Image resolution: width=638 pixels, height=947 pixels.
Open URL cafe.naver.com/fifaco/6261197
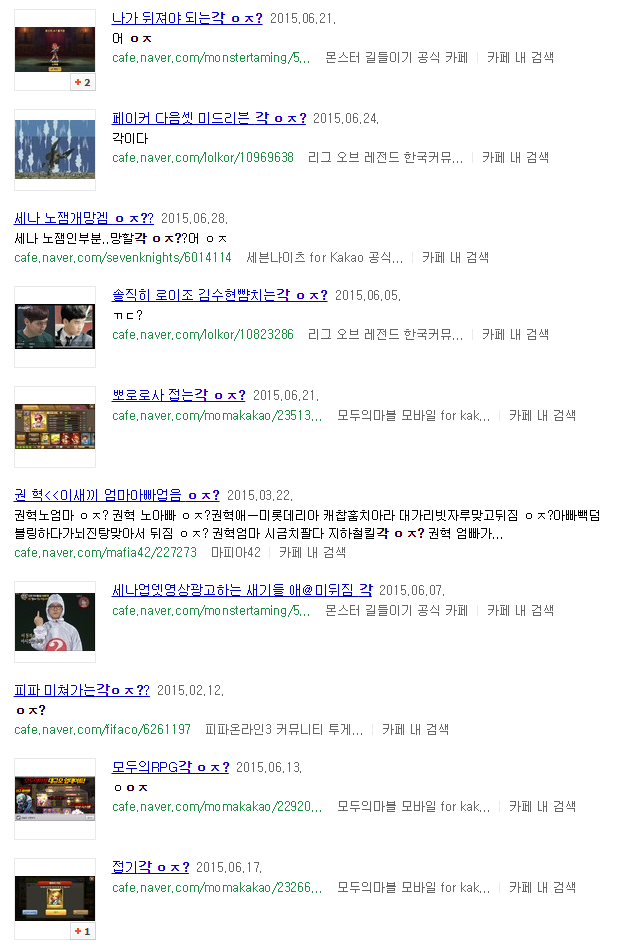(102, 729)
